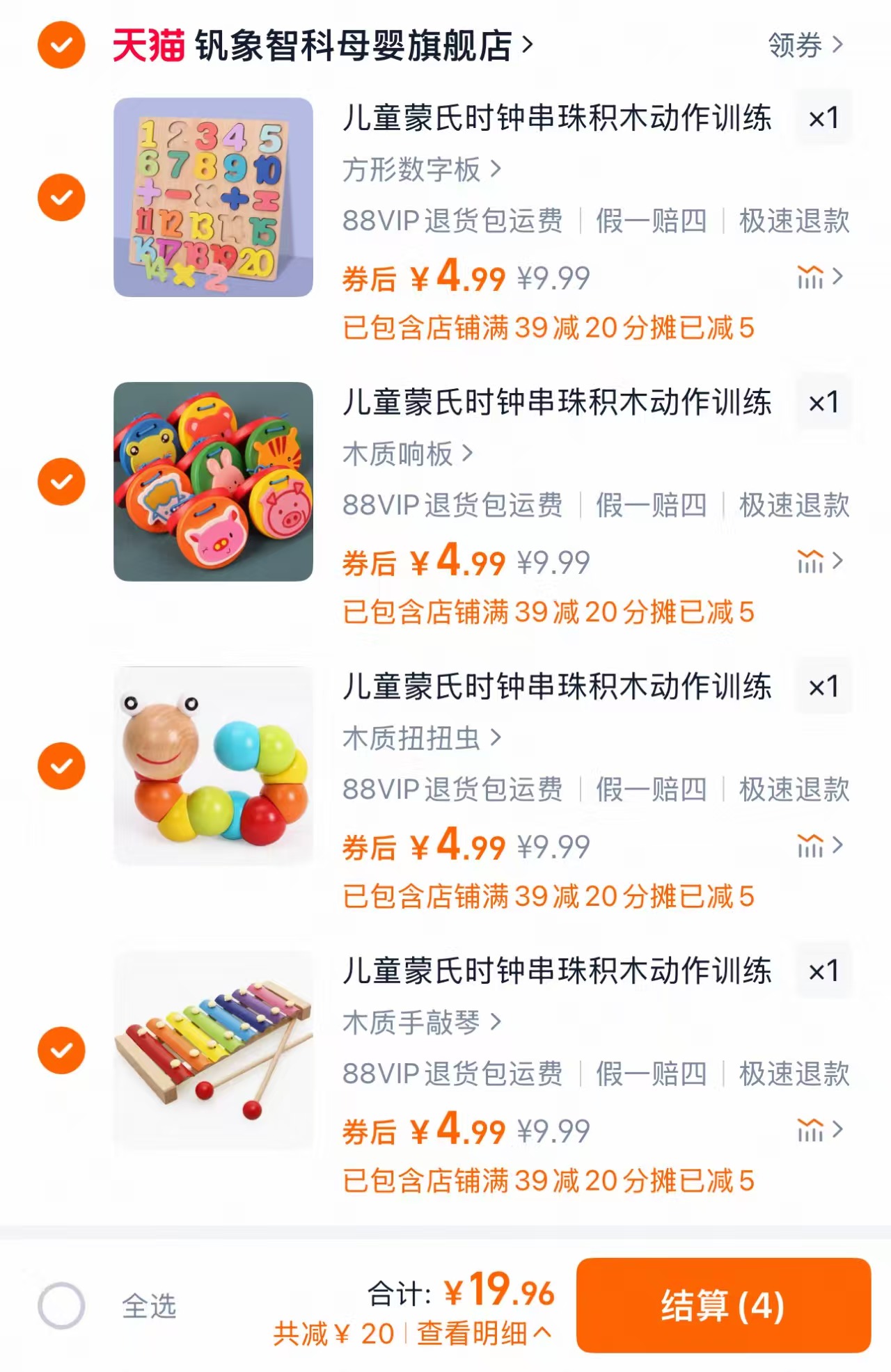
Task: Click the Tmall 天猫 logo
Action: [148, 43]
